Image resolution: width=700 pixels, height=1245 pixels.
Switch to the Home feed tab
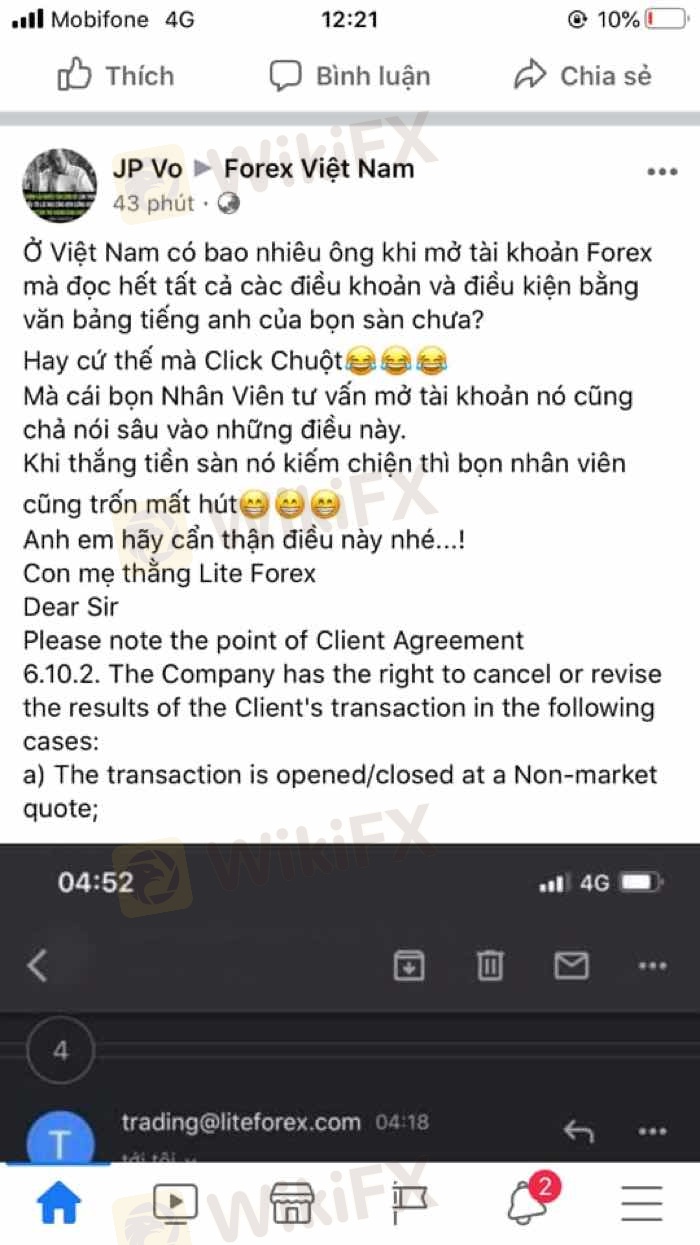(59, 1203)
